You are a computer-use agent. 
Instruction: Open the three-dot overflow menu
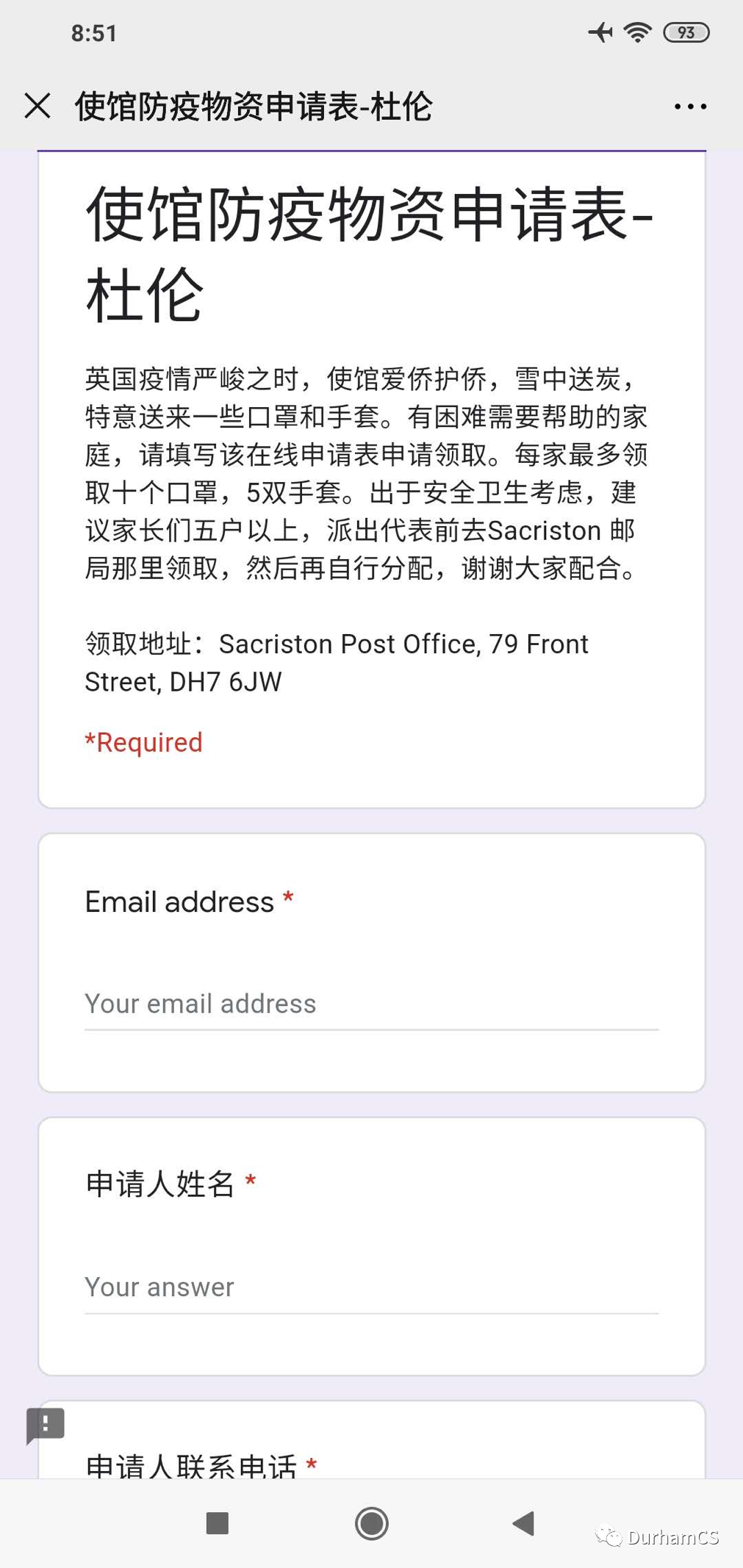tap(690, 107)
